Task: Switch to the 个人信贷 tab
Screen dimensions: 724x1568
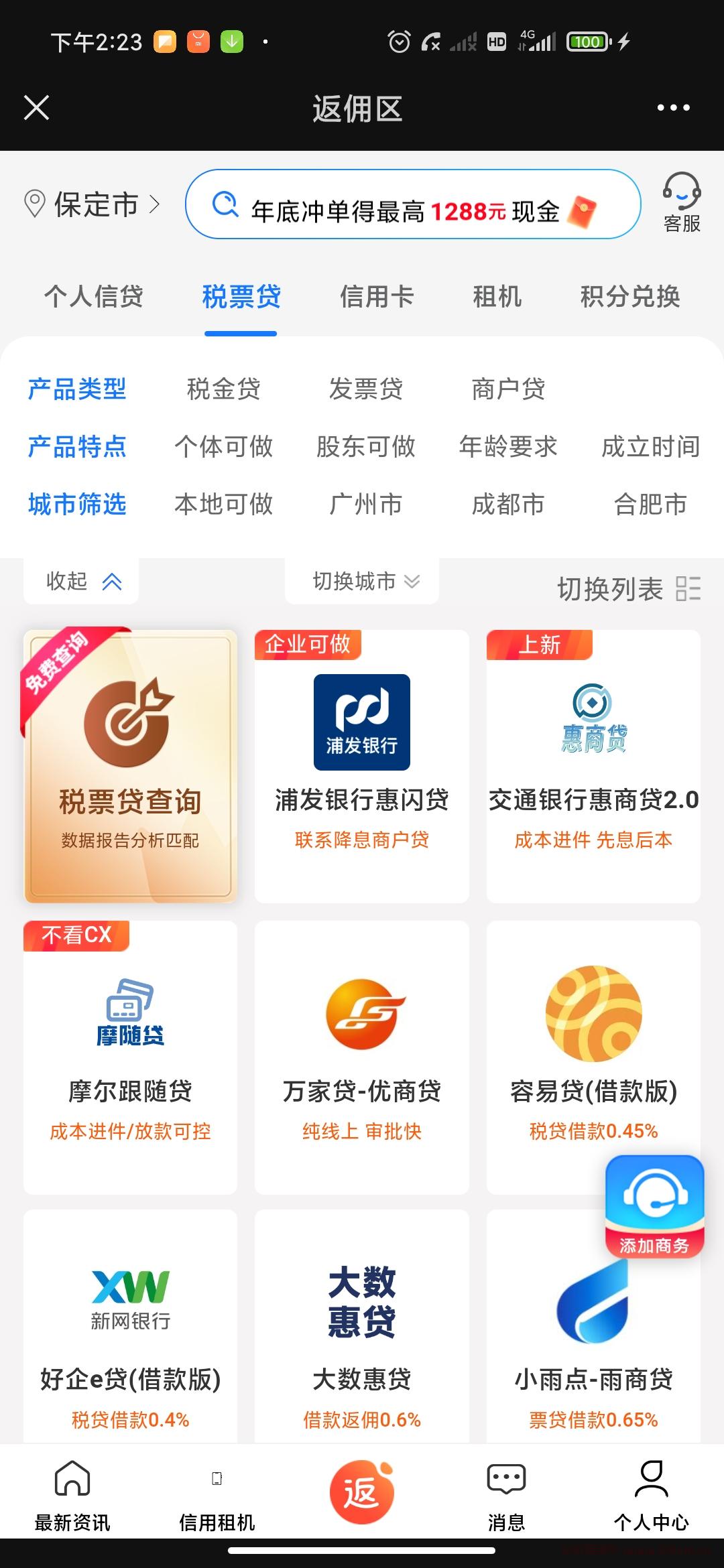Action: coord(94,296)
